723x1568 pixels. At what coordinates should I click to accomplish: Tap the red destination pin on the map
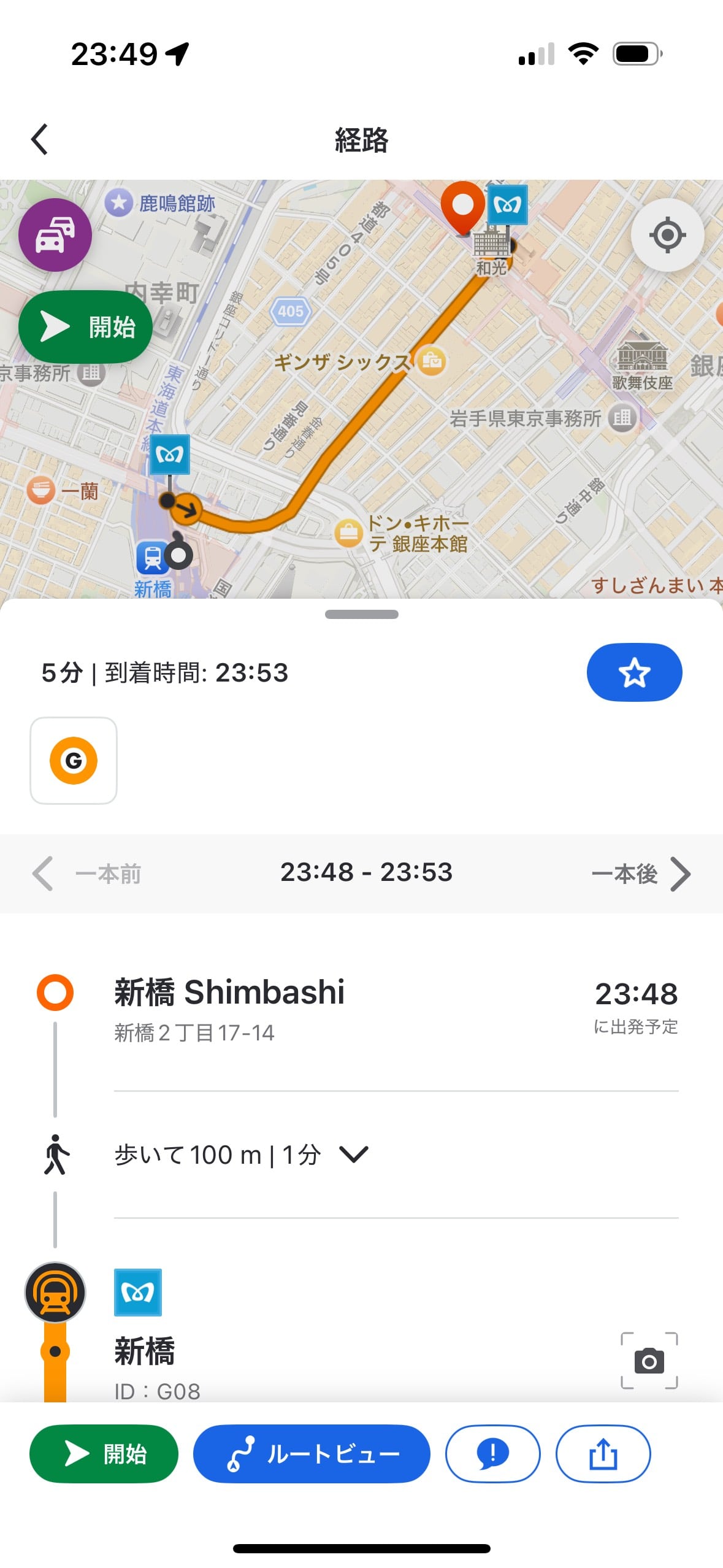[x=463, y=207]
